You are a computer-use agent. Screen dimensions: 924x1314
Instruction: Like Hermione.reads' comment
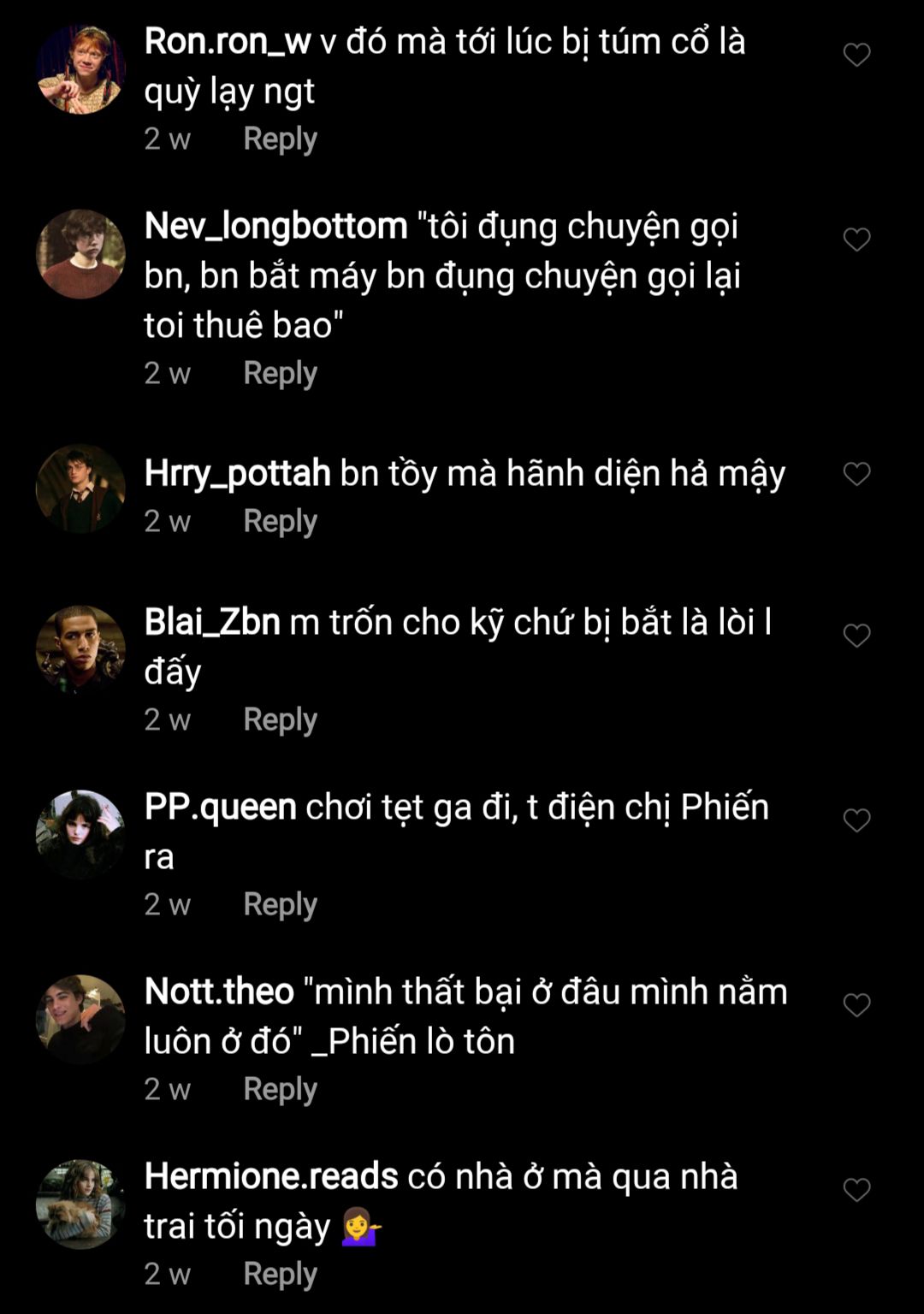pyautogui.click(x=856, y=1189)
